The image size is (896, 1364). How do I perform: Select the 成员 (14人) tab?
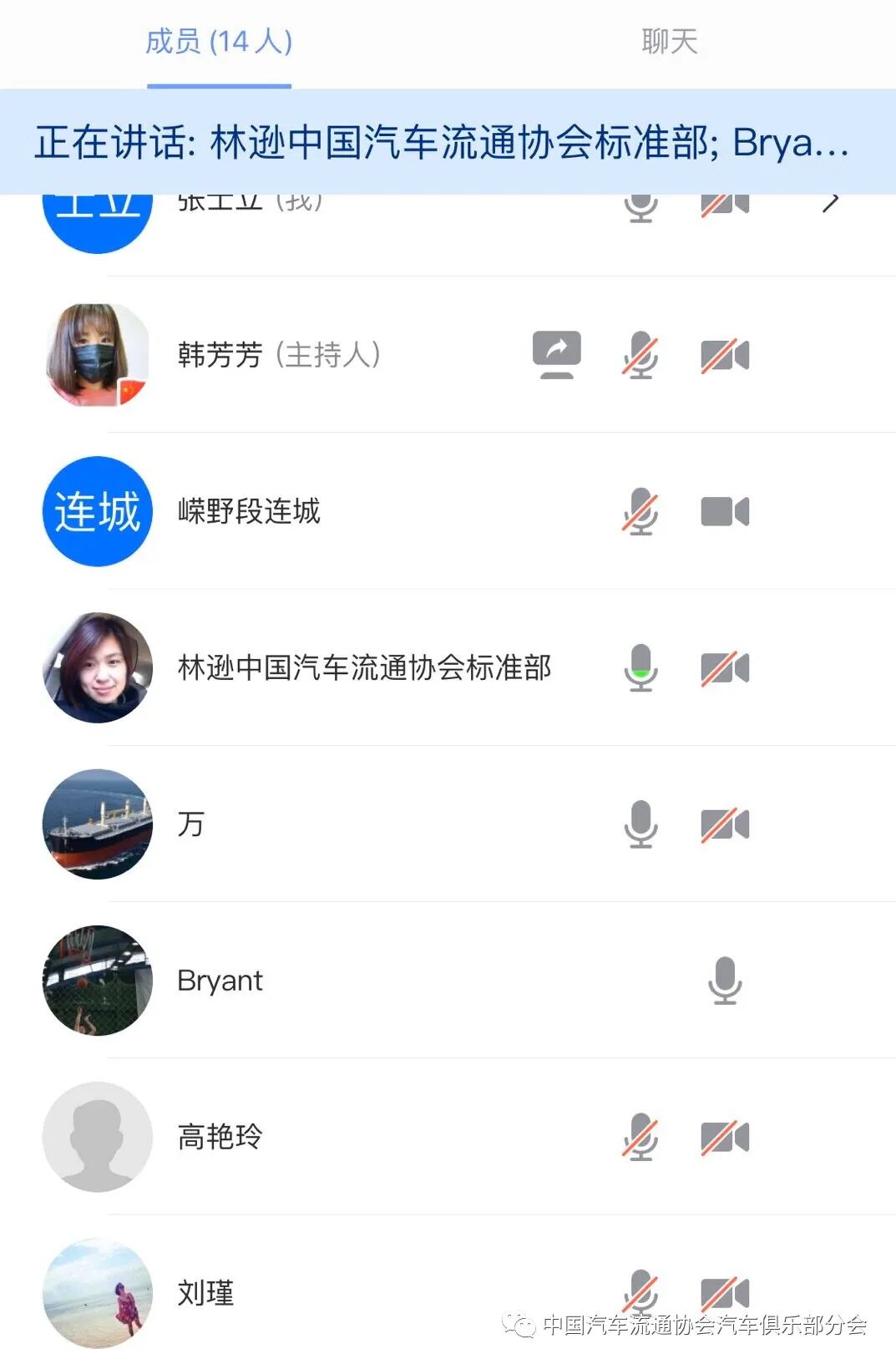[x=219, y=42]
